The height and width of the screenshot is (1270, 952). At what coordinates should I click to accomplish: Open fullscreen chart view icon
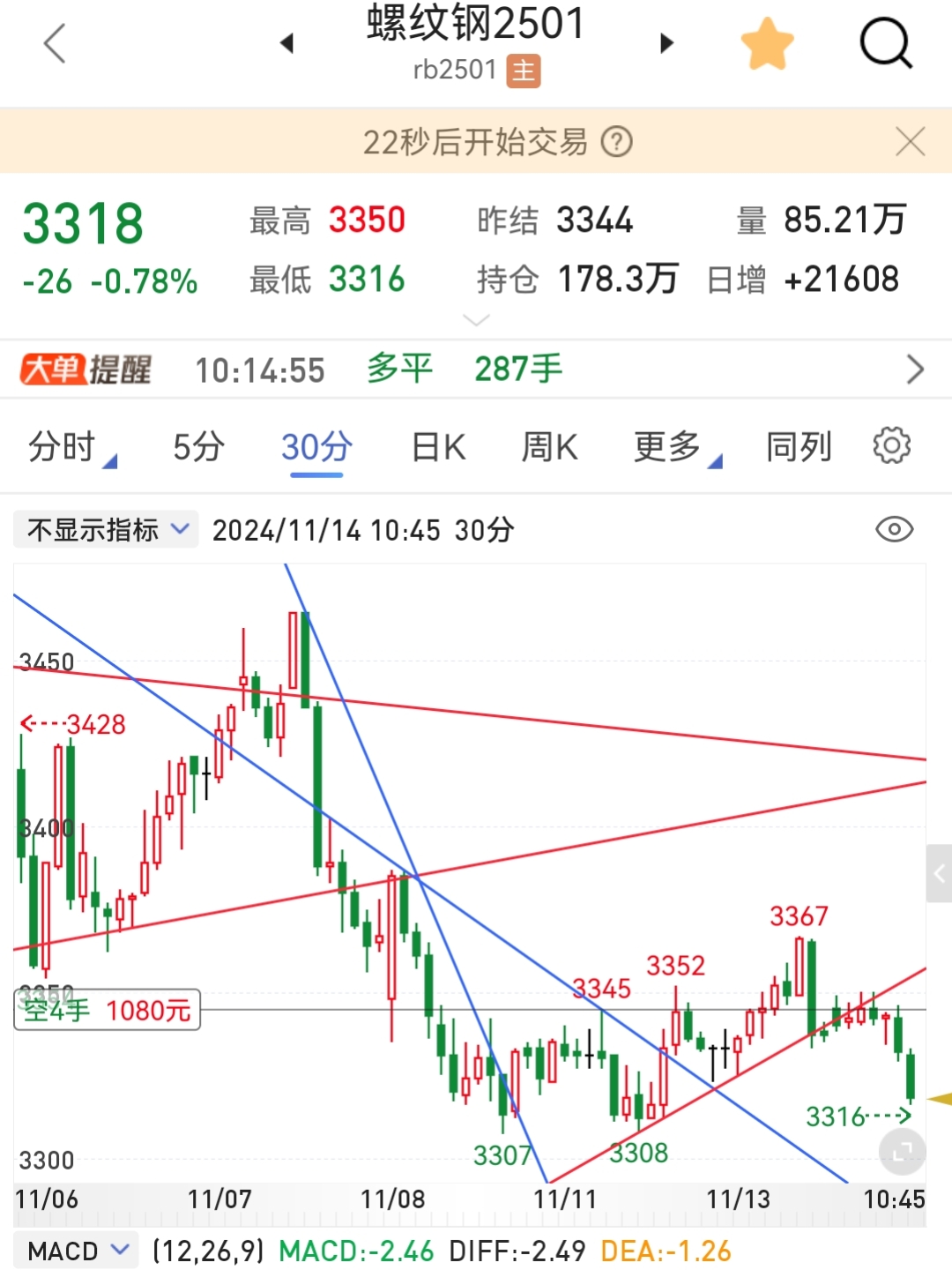(x=901, y=1153)
